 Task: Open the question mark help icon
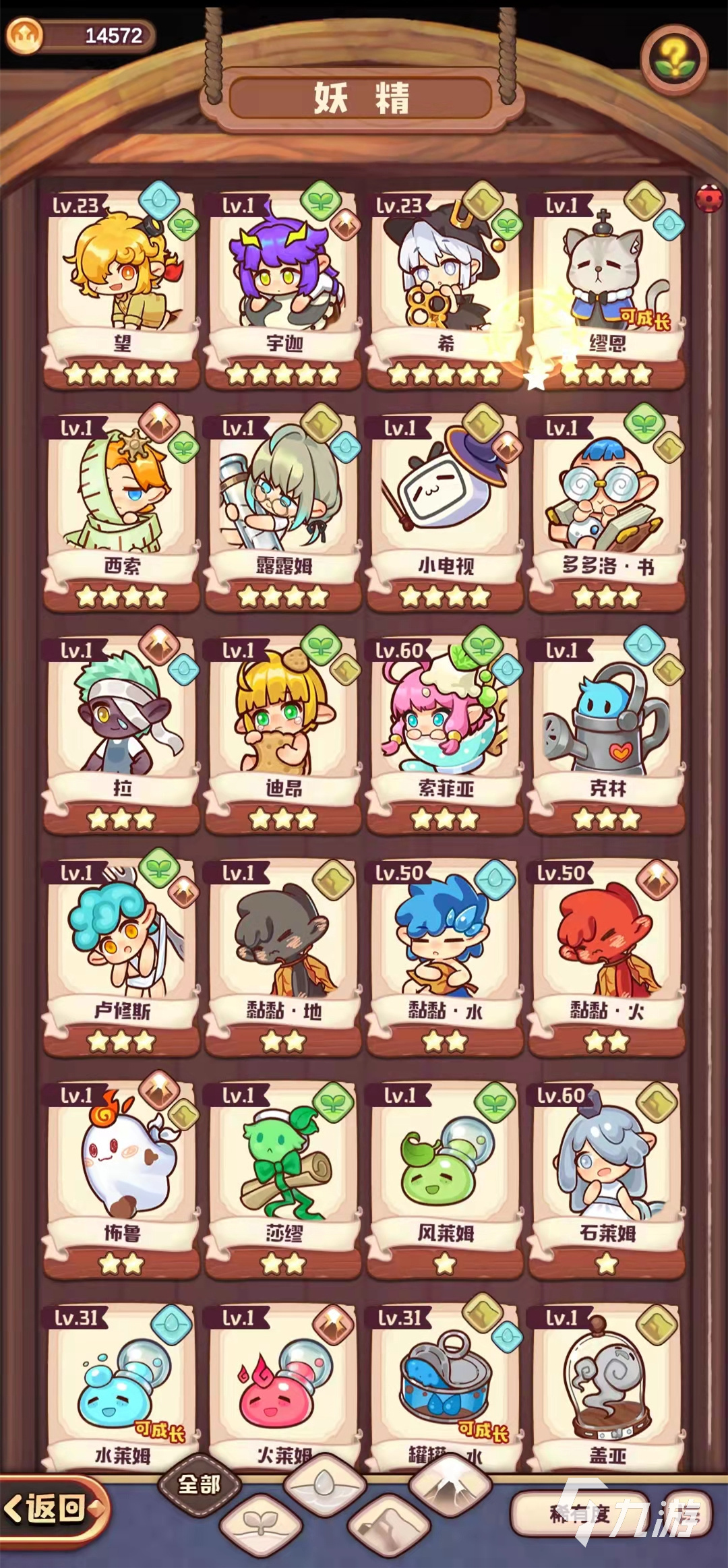(673, 59)
